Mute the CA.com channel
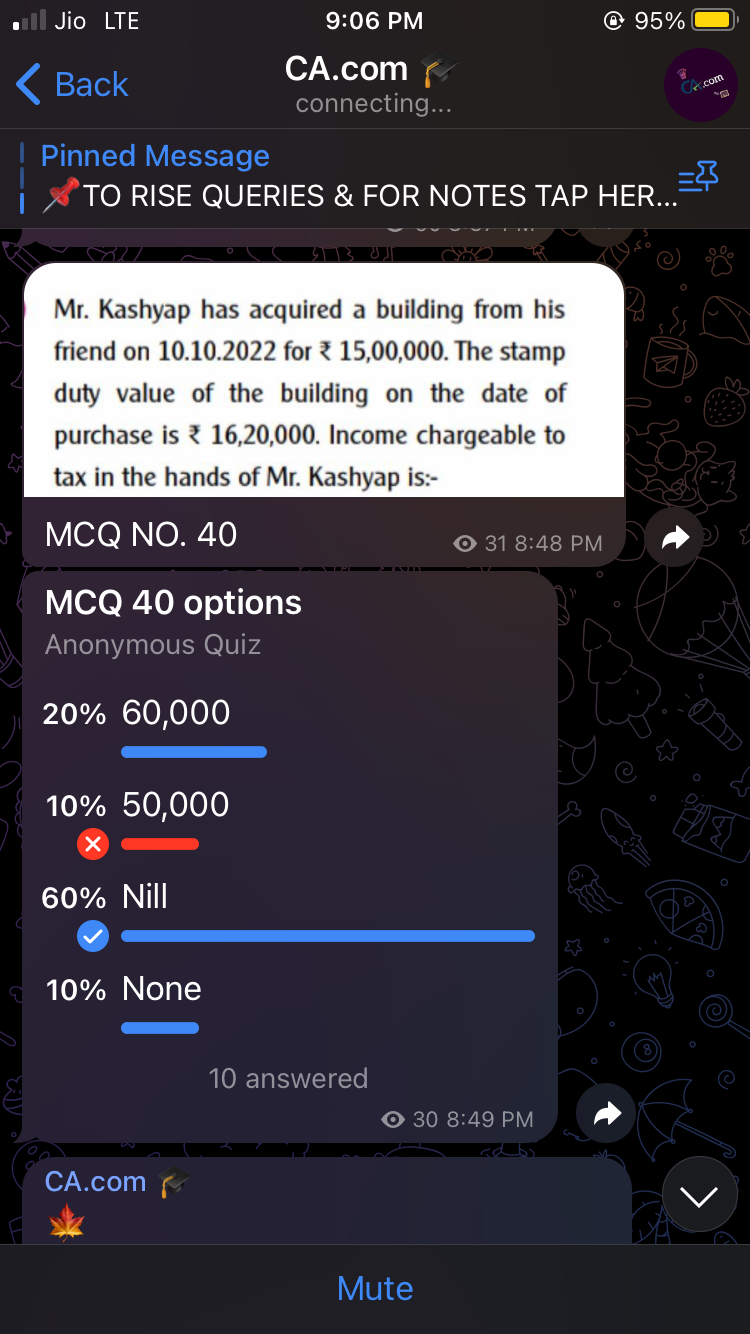This screenshot has height=1334, width=750. click(375, 1288)
